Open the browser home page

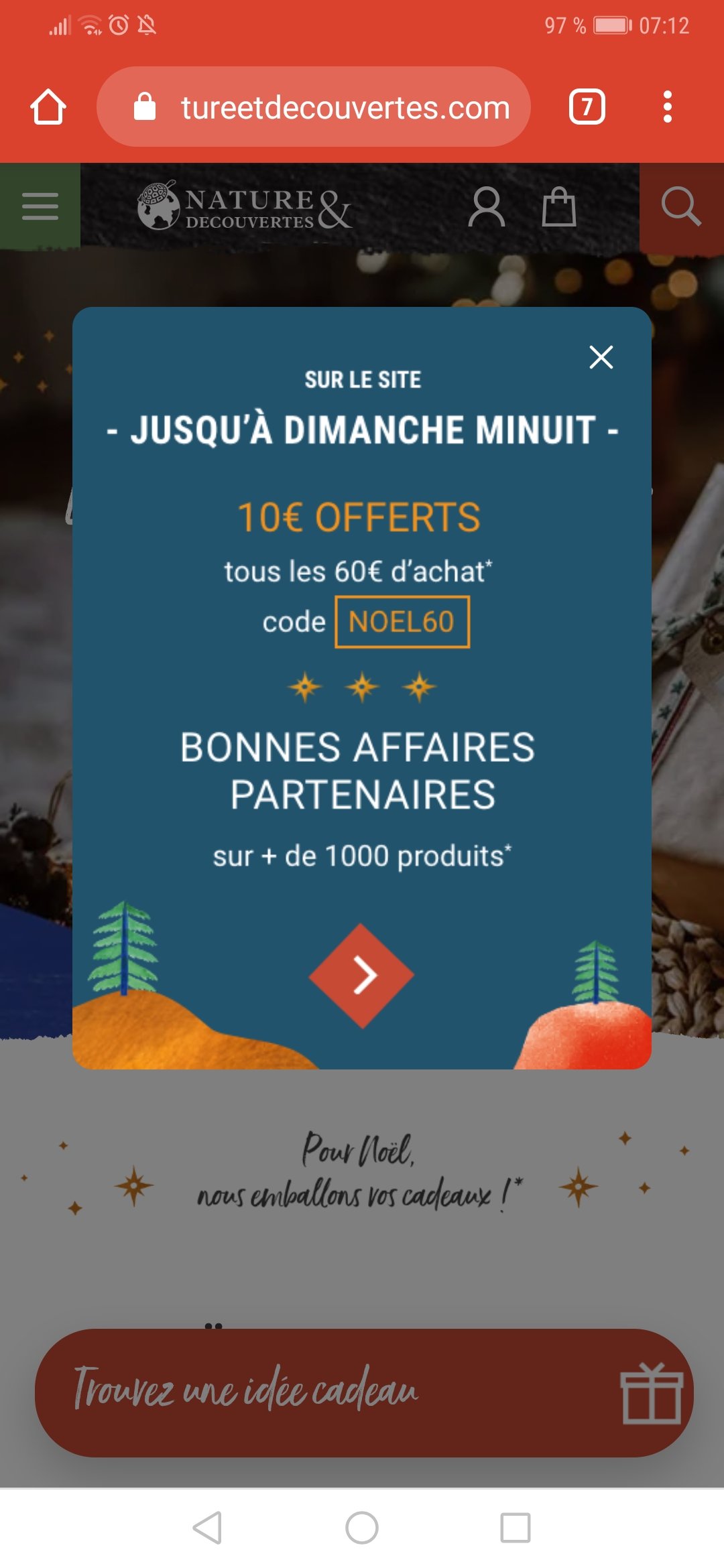pyautogui.click(x=48, y=107)
